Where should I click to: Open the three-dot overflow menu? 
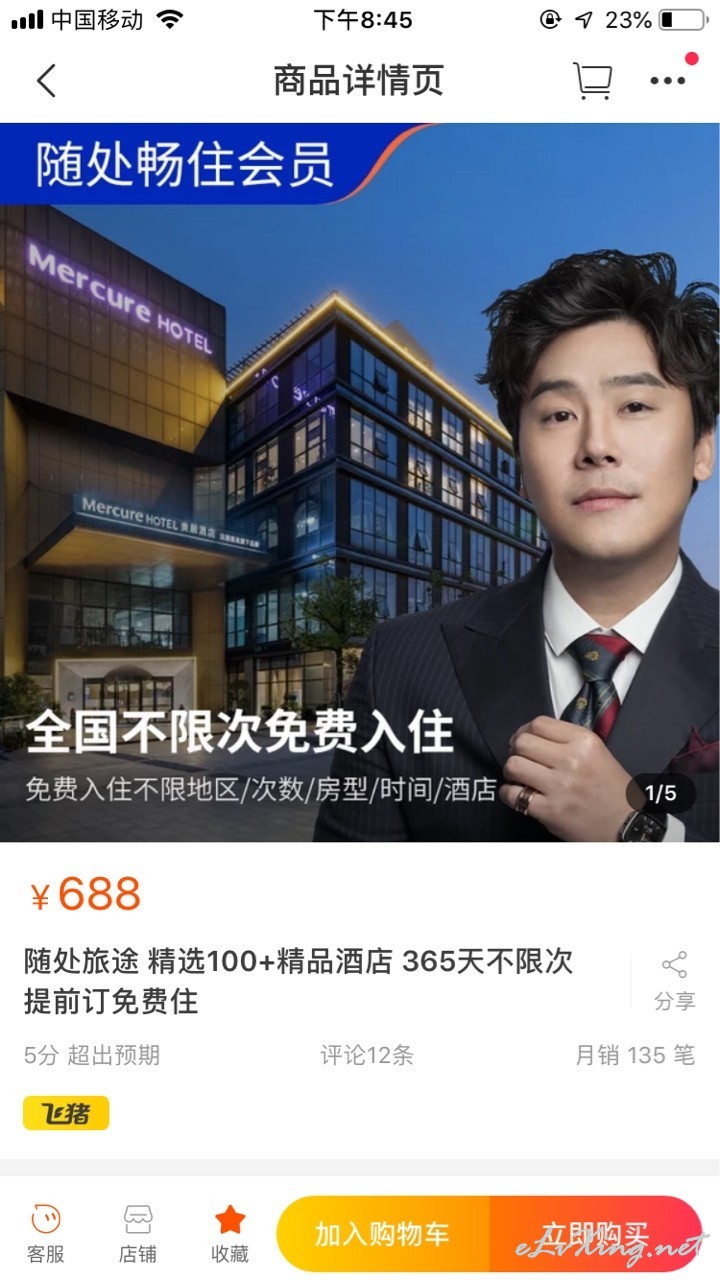(668, 81)
